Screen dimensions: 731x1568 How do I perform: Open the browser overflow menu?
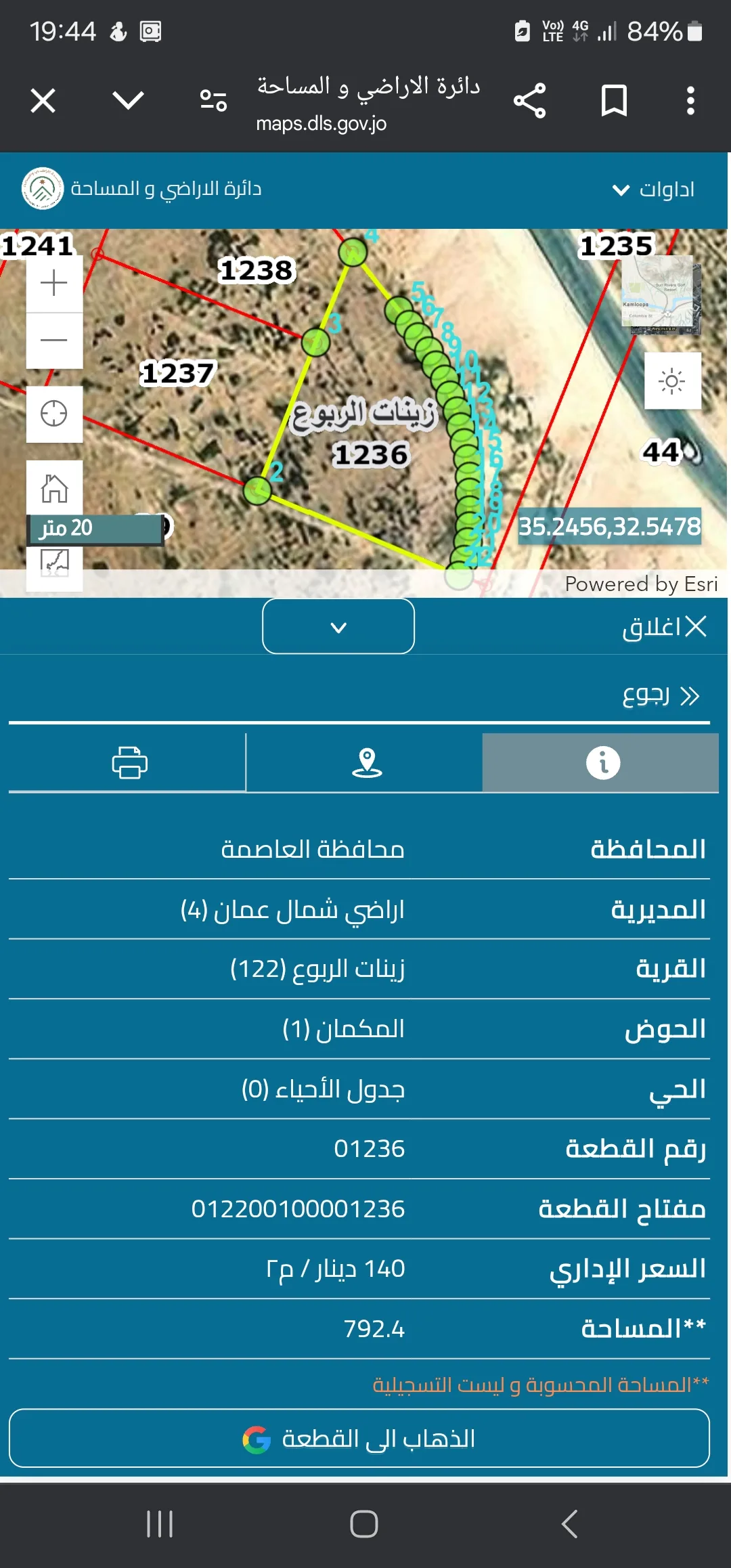690,102
